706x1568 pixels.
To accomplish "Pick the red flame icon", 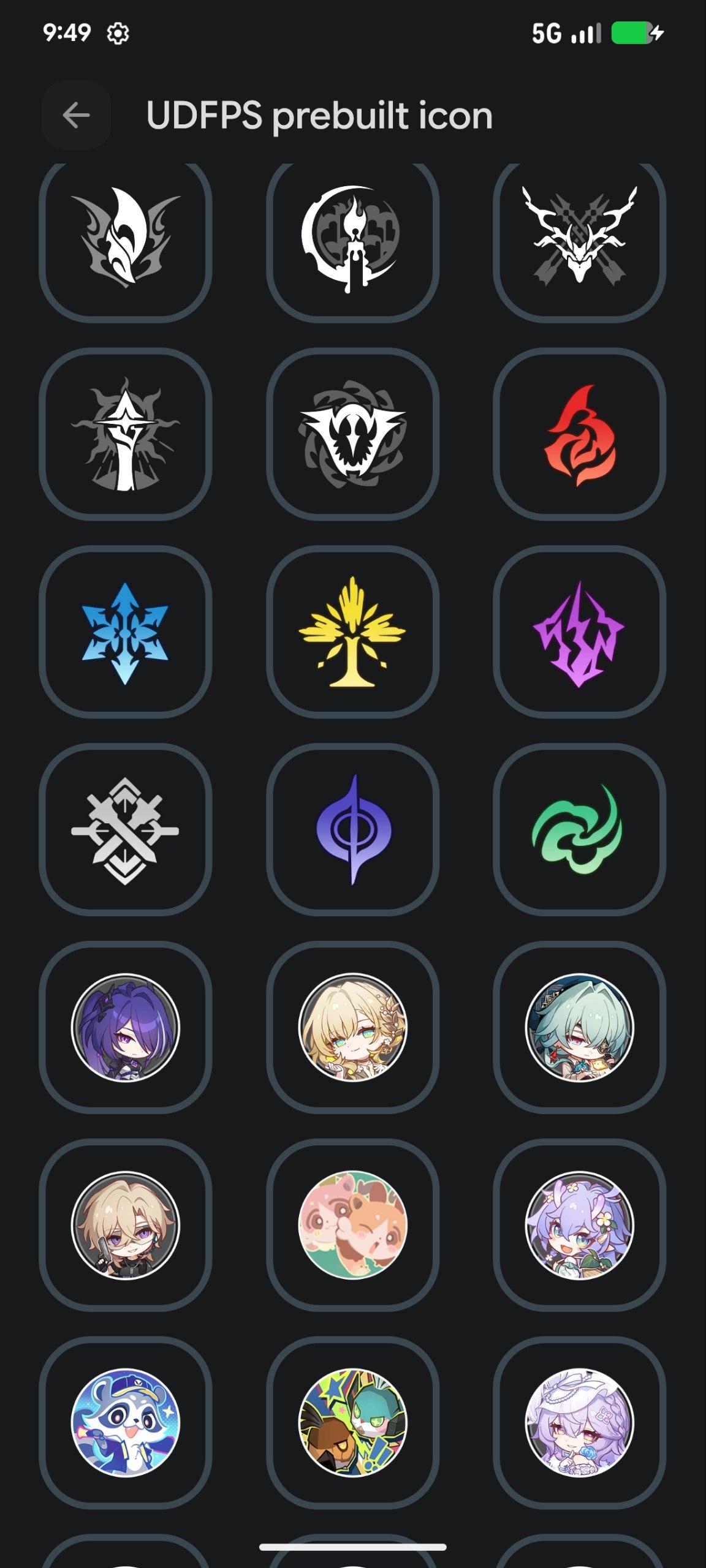I will click(x=579, y=435).
